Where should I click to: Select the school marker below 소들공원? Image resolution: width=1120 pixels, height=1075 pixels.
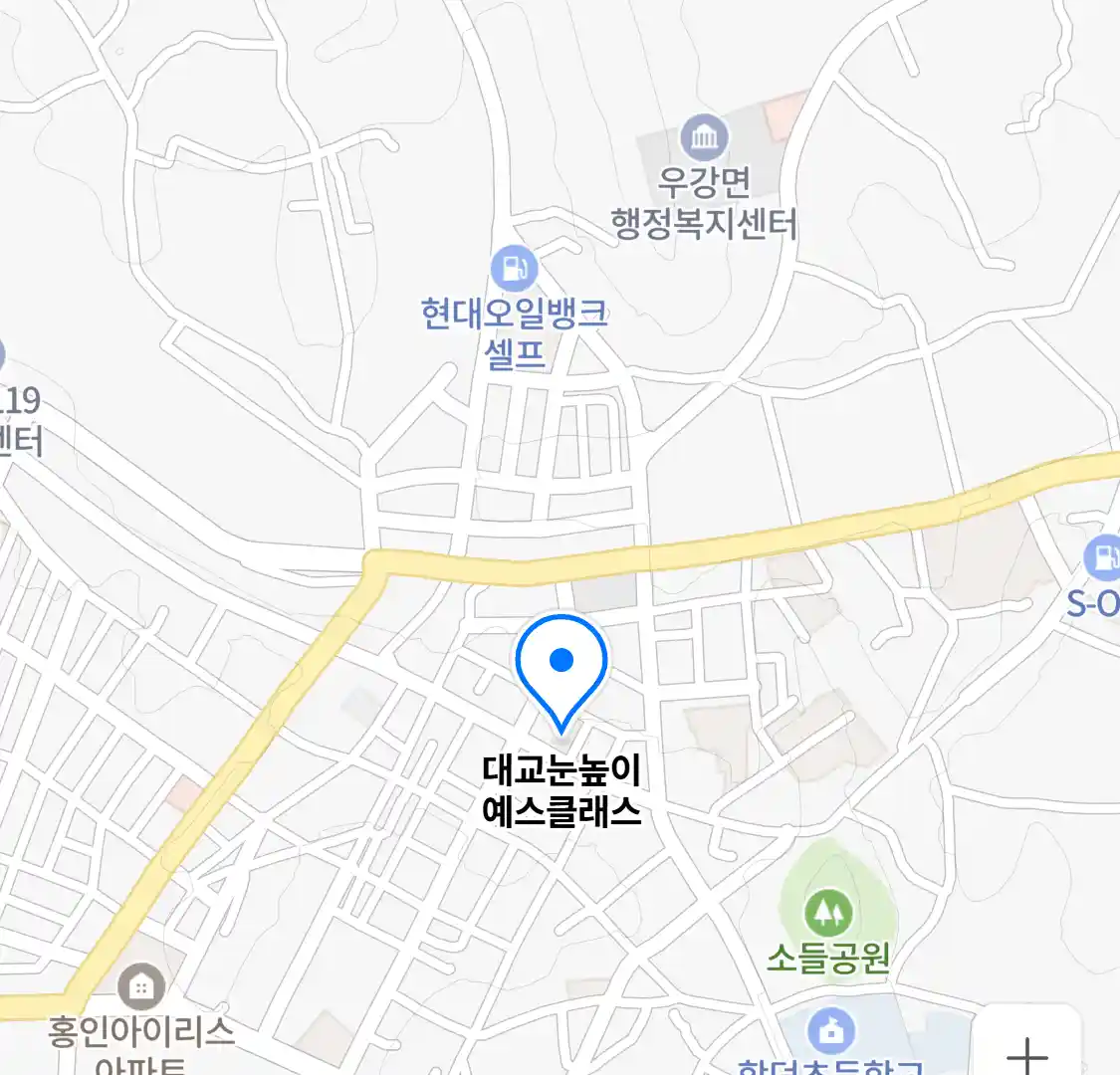click(x=830, y=1030)
